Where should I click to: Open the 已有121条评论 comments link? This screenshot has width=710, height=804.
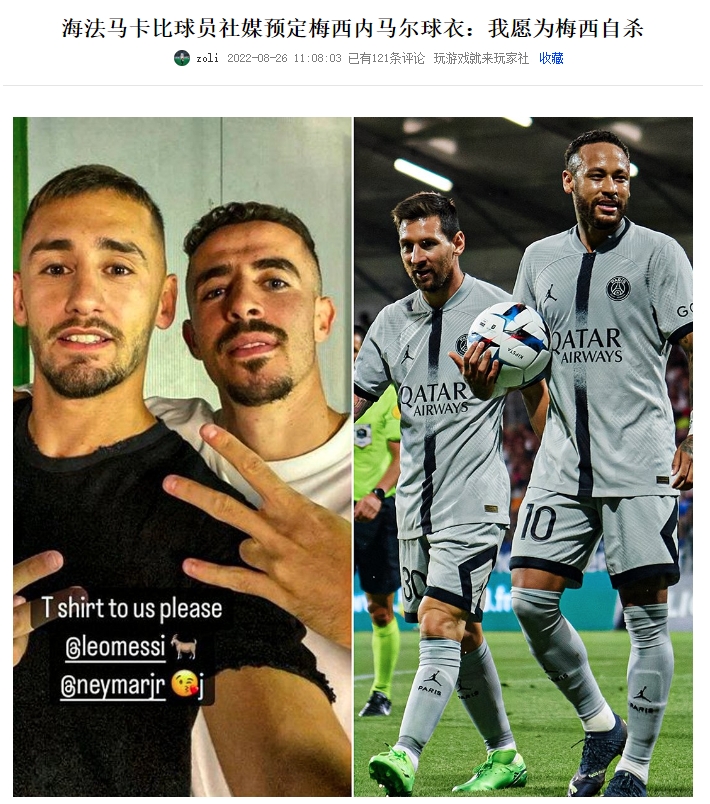[386, 58]
